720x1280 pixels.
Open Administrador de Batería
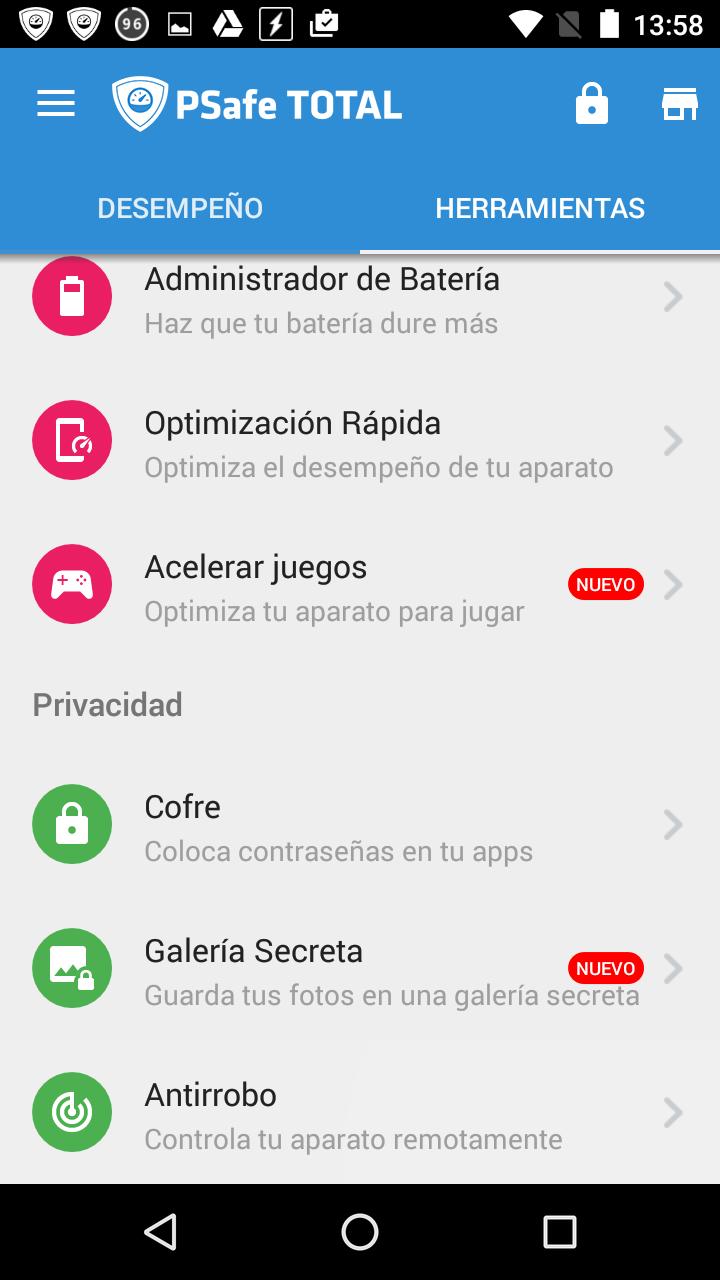[x=360, y=298]
